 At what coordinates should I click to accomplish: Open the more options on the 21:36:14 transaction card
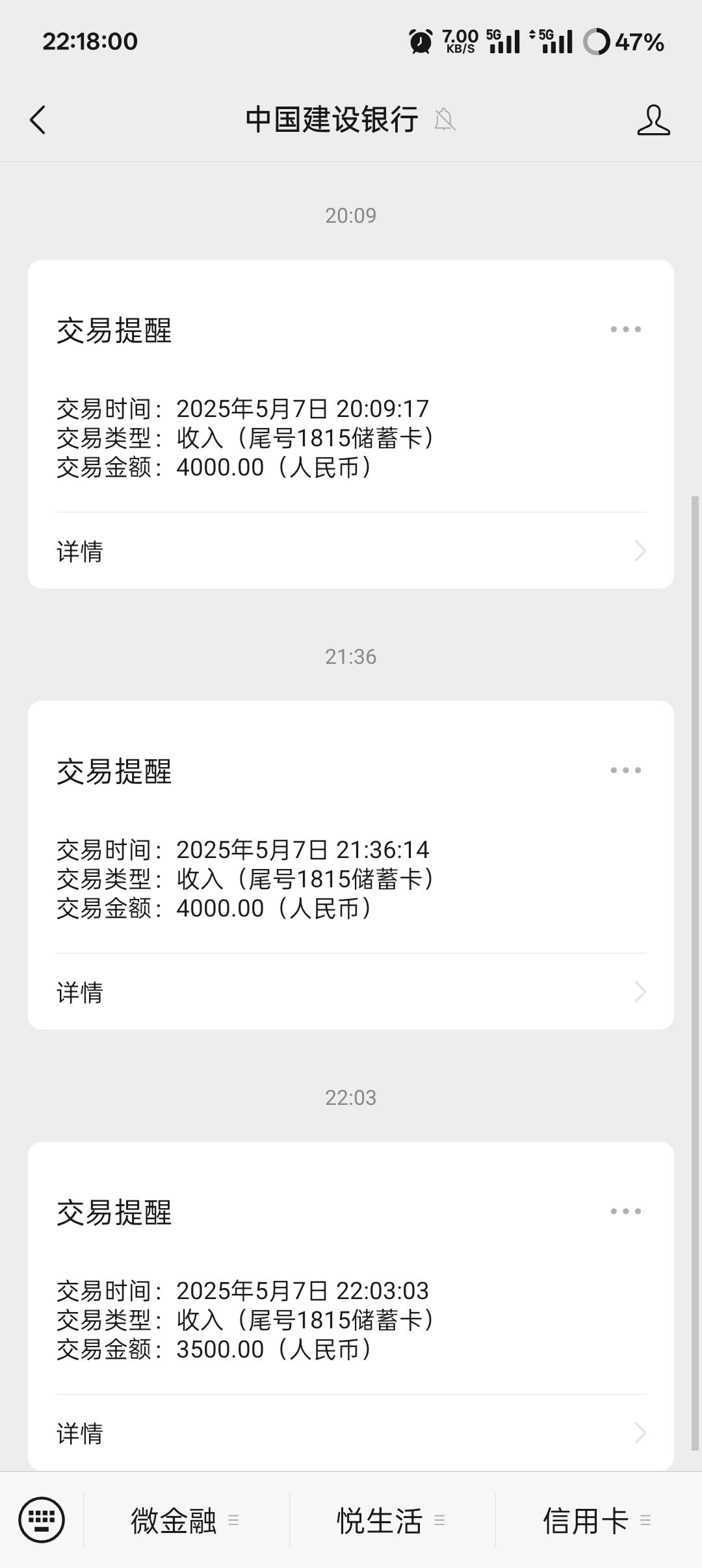pyautogui.click(x=625, y=770)
